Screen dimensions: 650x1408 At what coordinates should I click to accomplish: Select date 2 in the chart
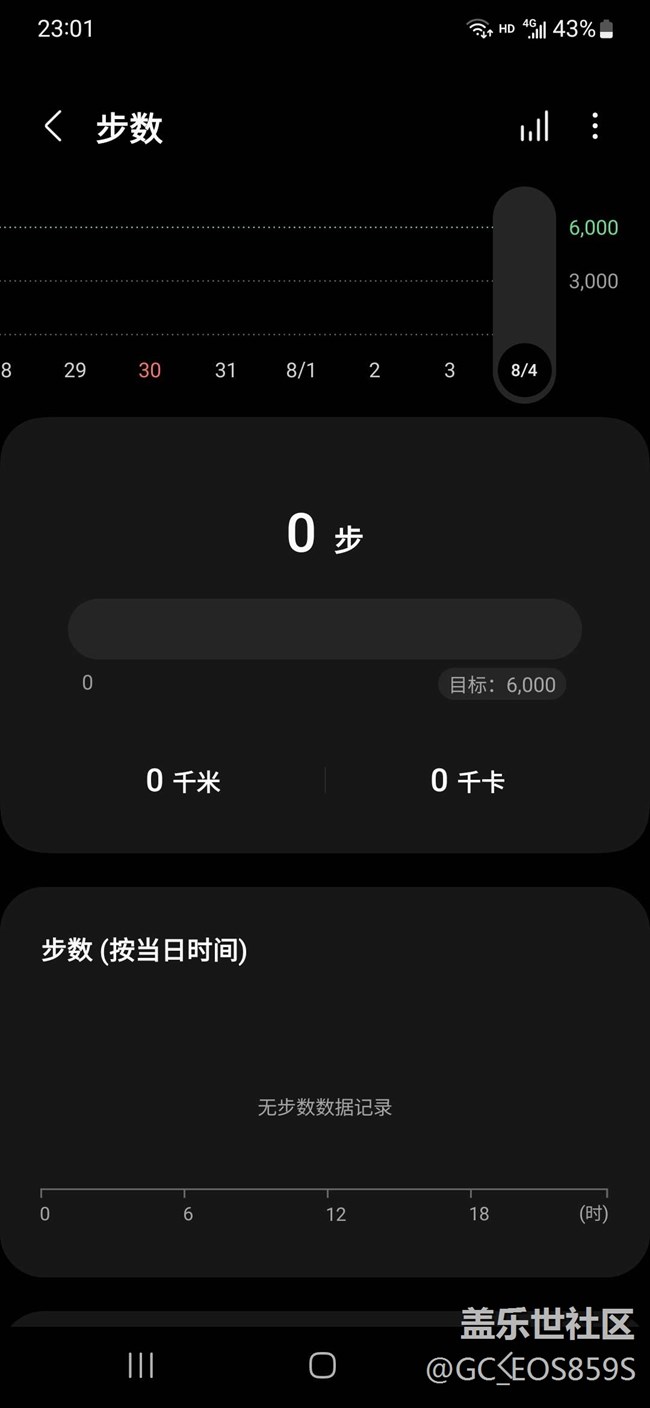coord(374,370)
